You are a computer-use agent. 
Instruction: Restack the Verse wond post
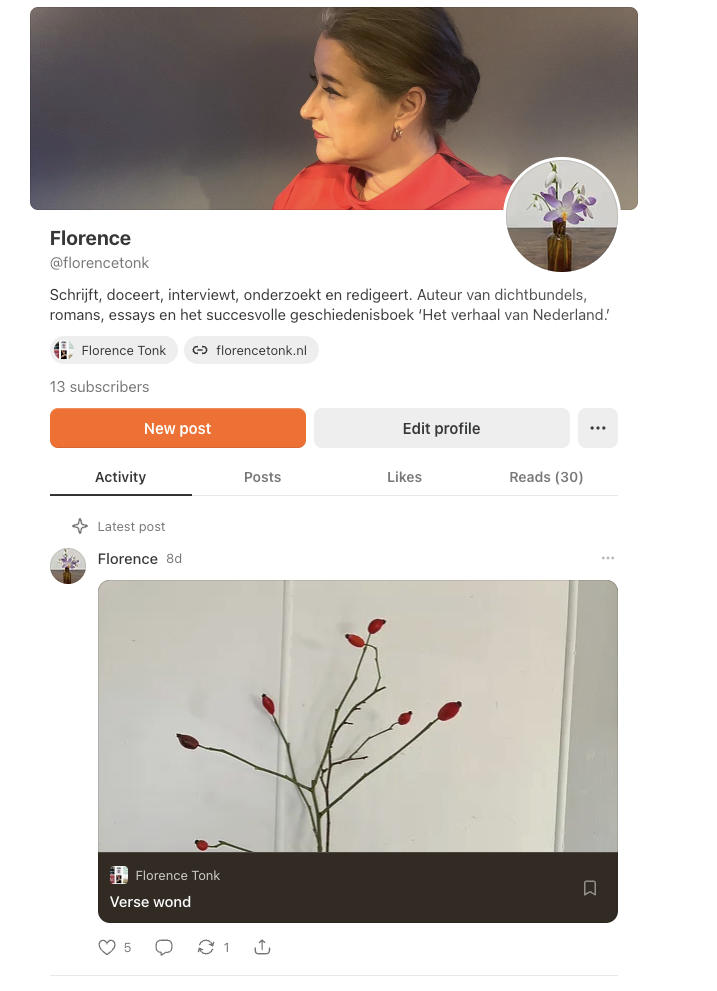(206, 947)
